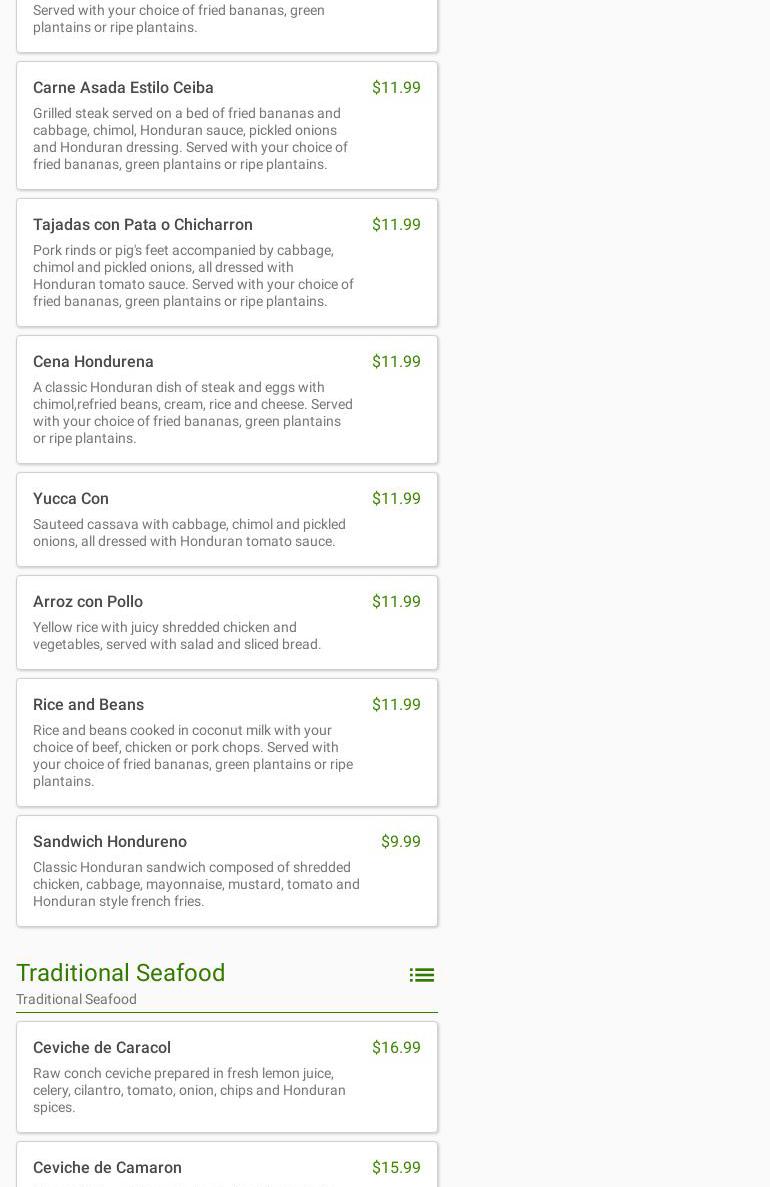Add Sandwich Hondureno to order
Screen dimensions: 770x1187
click(226, 870)
